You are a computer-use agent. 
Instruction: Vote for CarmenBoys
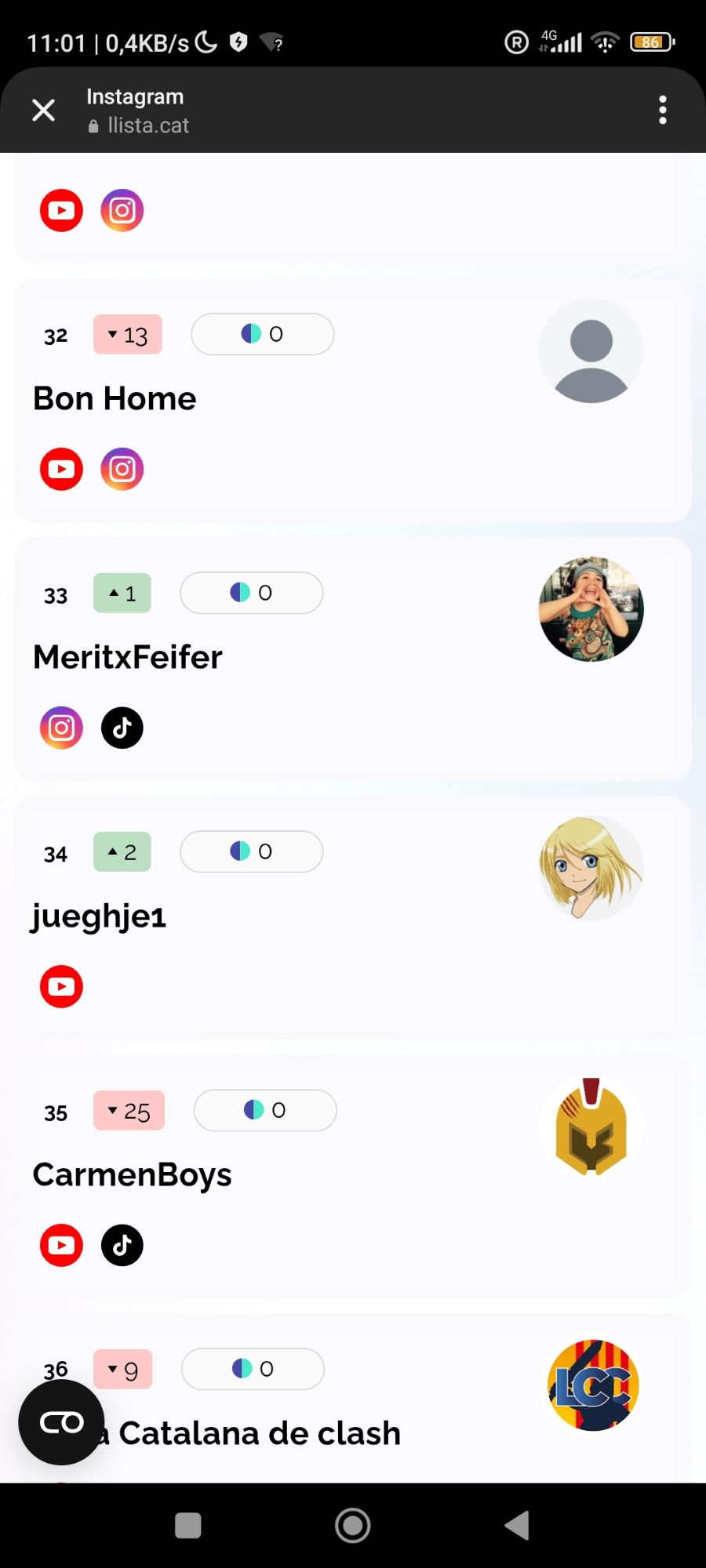click(265, 1110)
